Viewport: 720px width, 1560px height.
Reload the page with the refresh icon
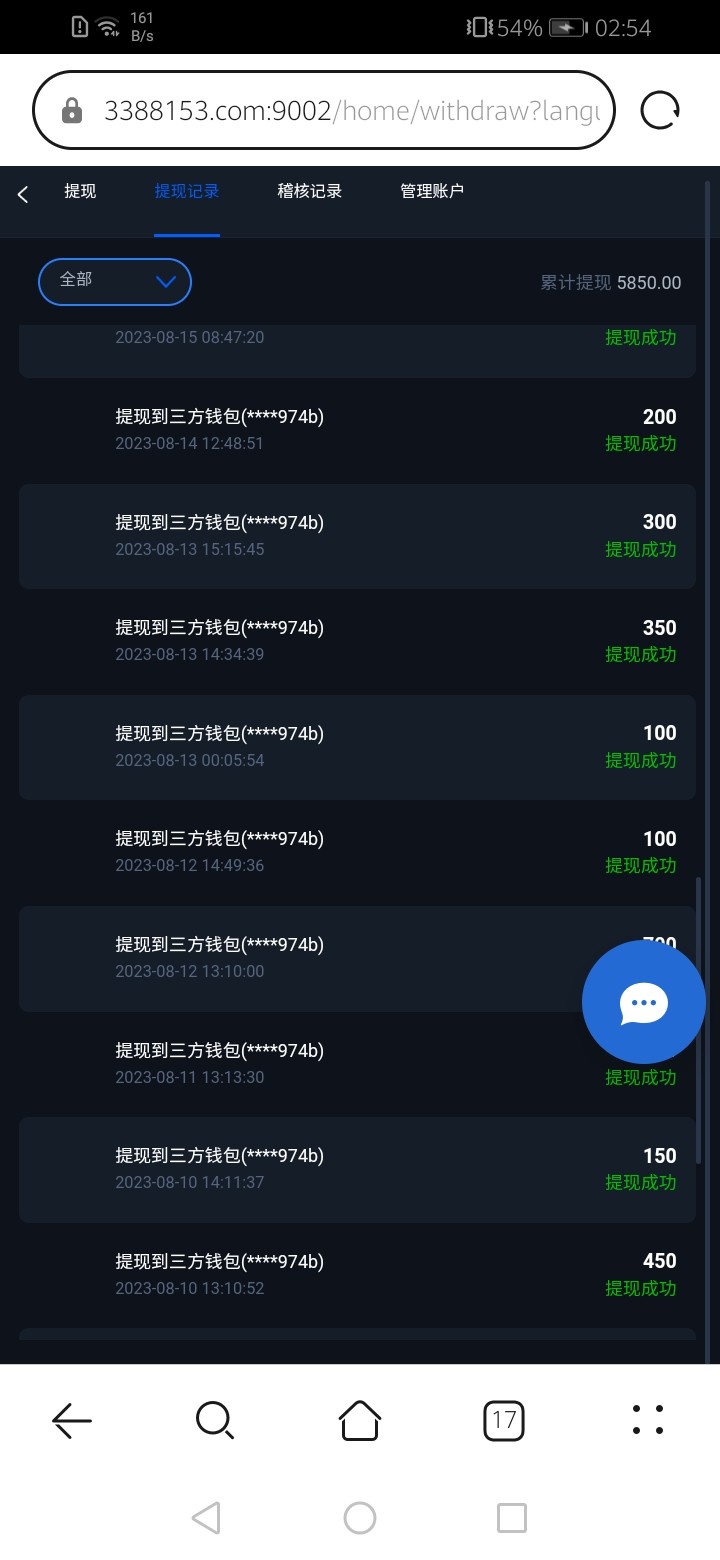click(x=660, y=110)
